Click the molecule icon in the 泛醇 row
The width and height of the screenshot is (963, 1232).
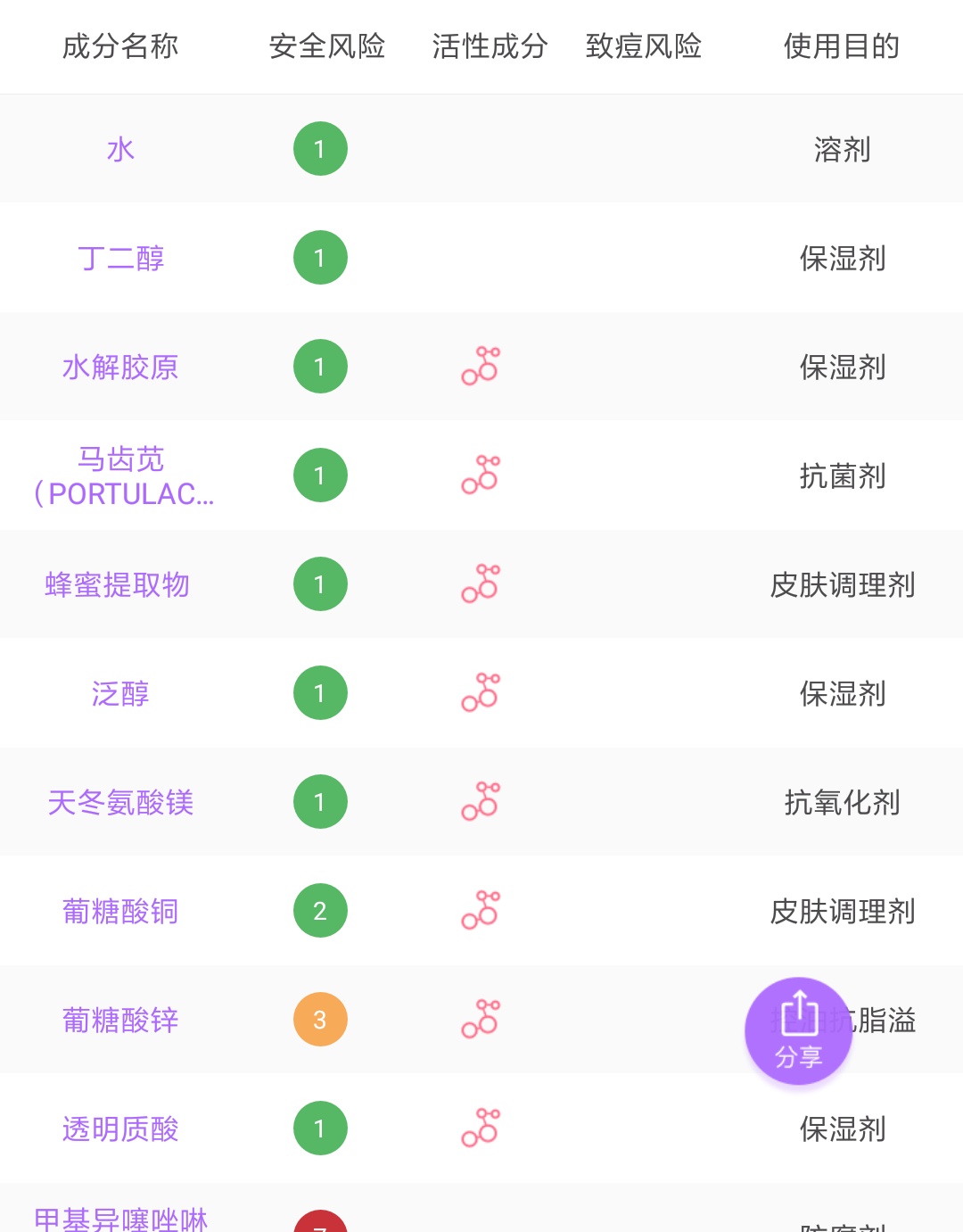(x=480, y=692)
